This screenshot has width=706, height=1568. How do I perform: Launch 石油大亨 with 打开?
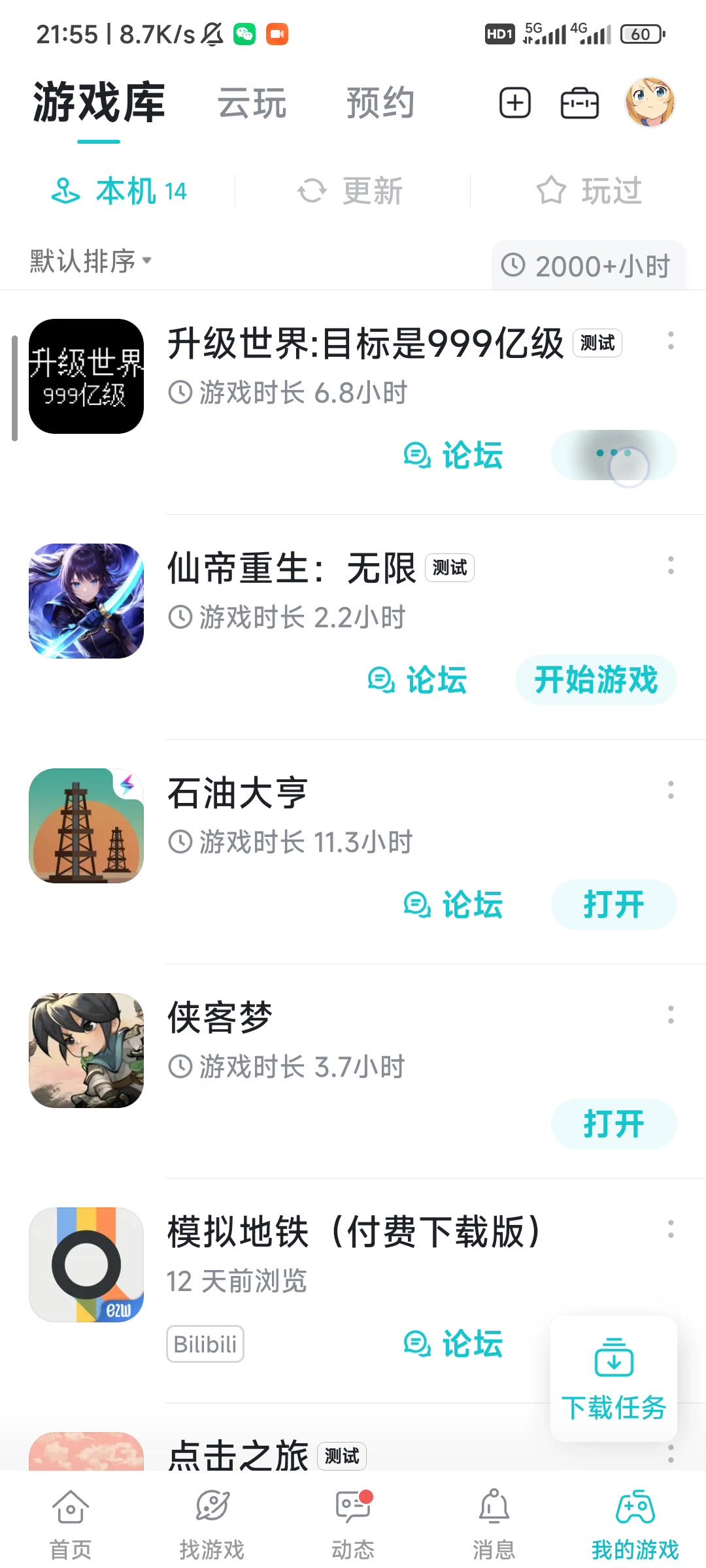click(613, 905)
